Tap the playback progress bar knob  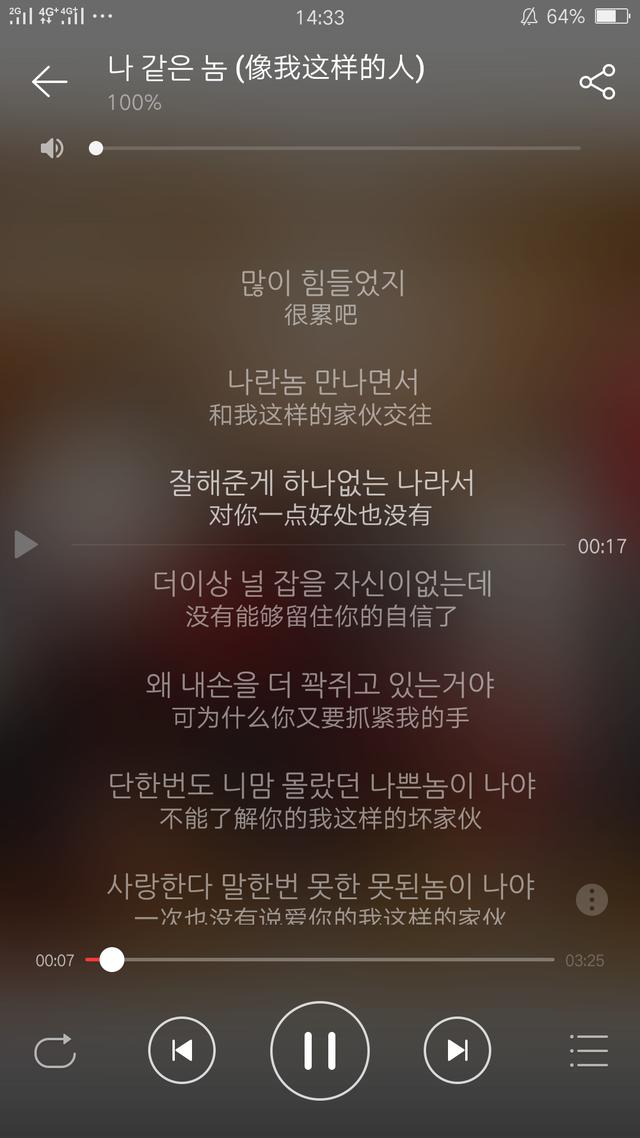pyautogui.click(x=112, y=959)
